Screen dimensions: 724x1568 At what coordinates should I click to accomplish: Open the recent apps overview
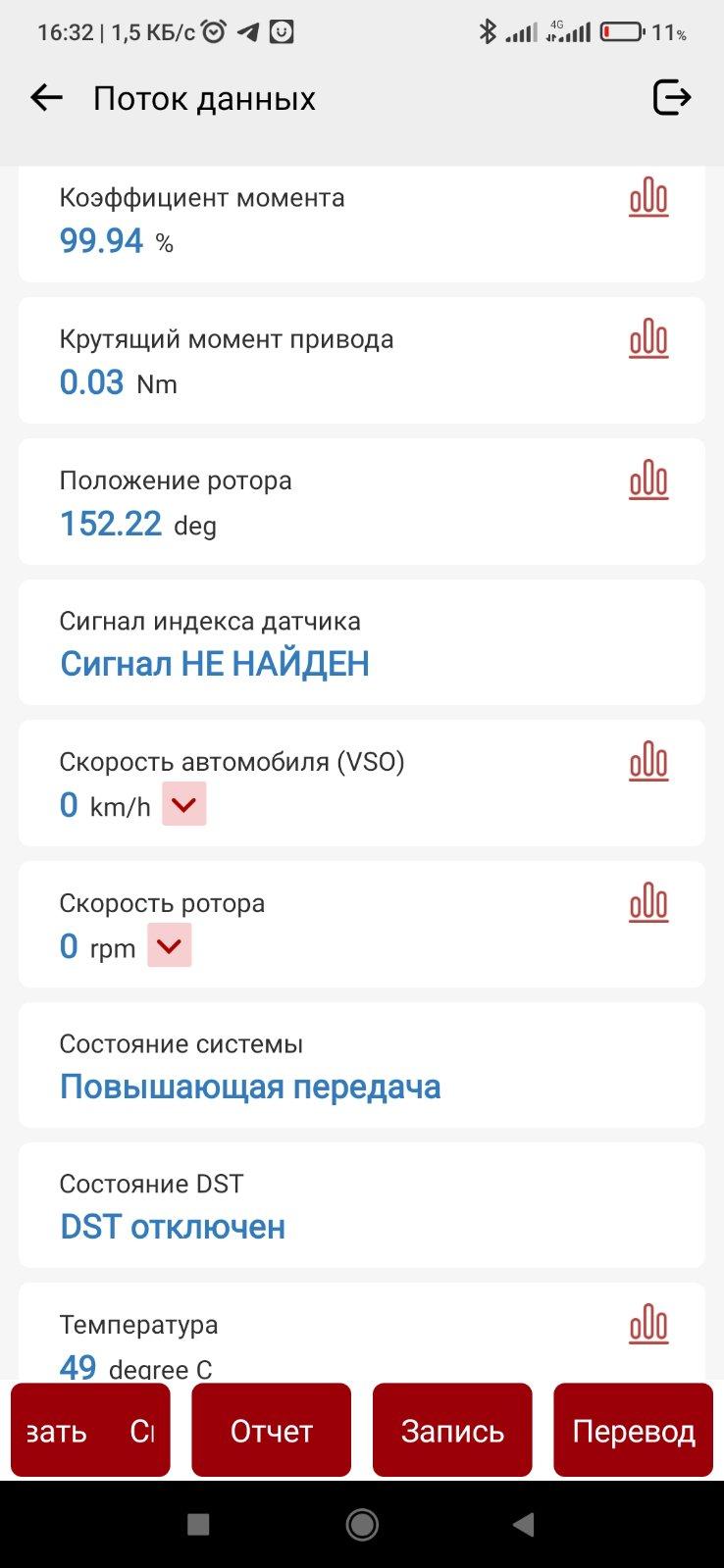198,1524
